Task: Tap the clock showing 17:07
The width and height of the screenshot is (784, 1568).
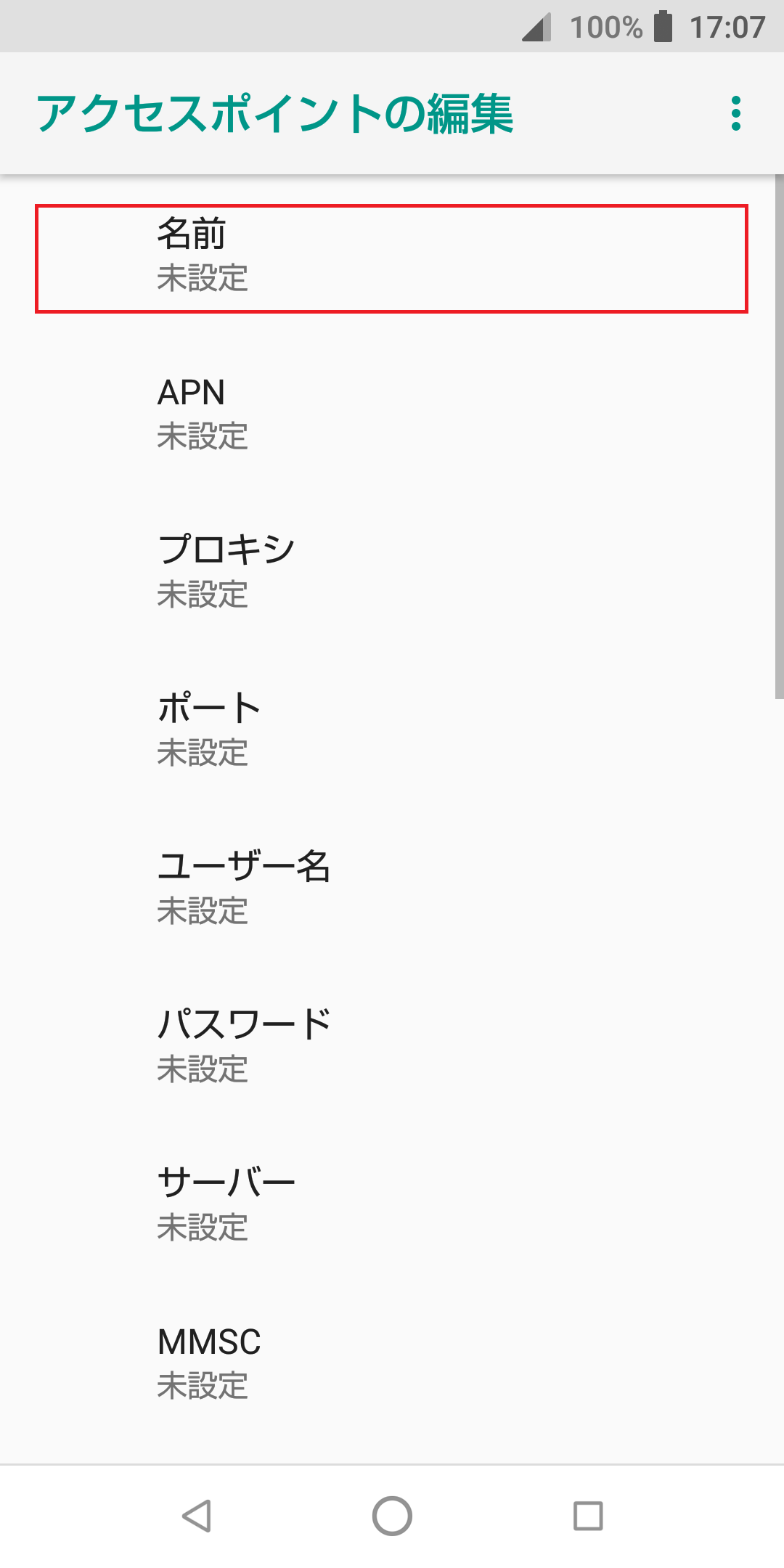Action: click(726, 26)
